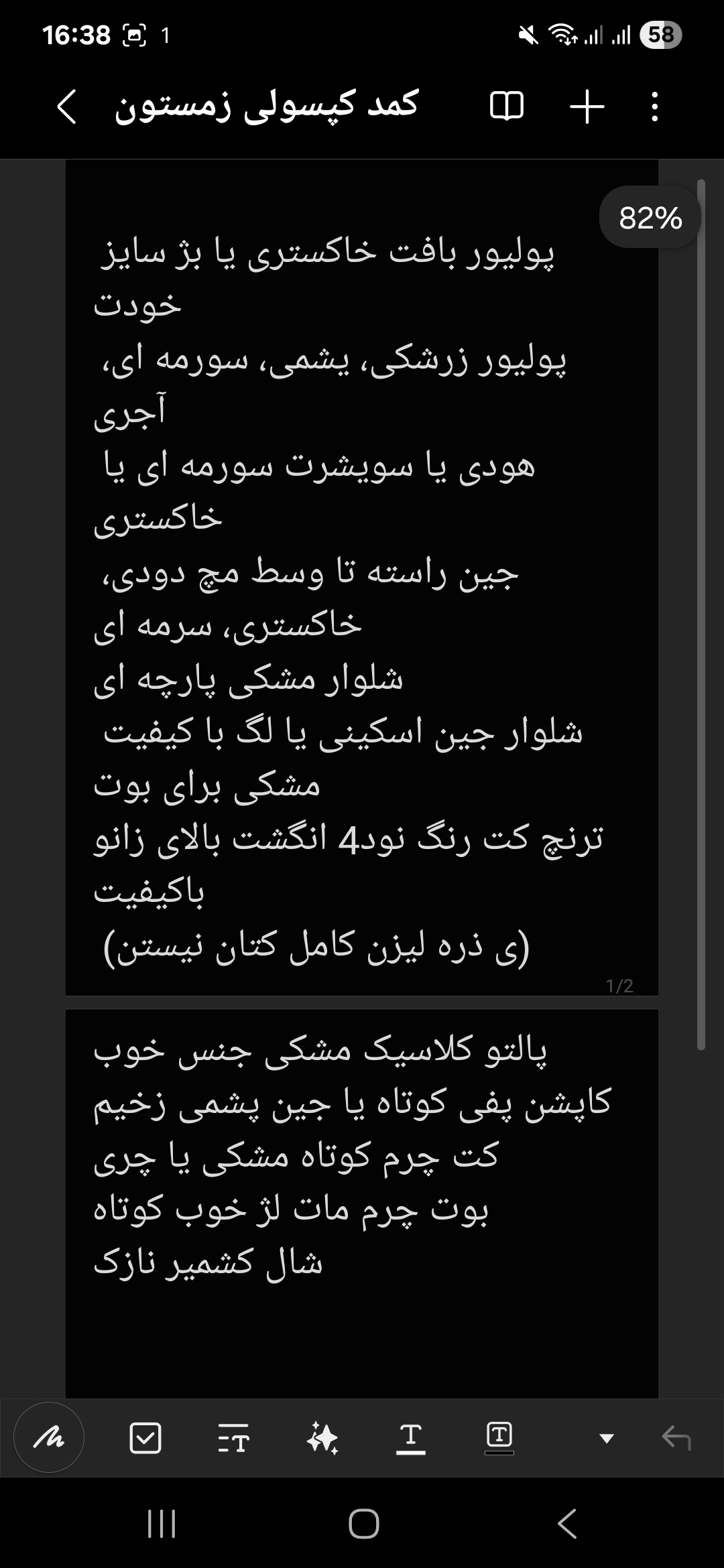Edit the note title کمد کپسولی زمستون
Image resolution: width=724 pixels, height=1568 pixels.
[x=267, y=106]
